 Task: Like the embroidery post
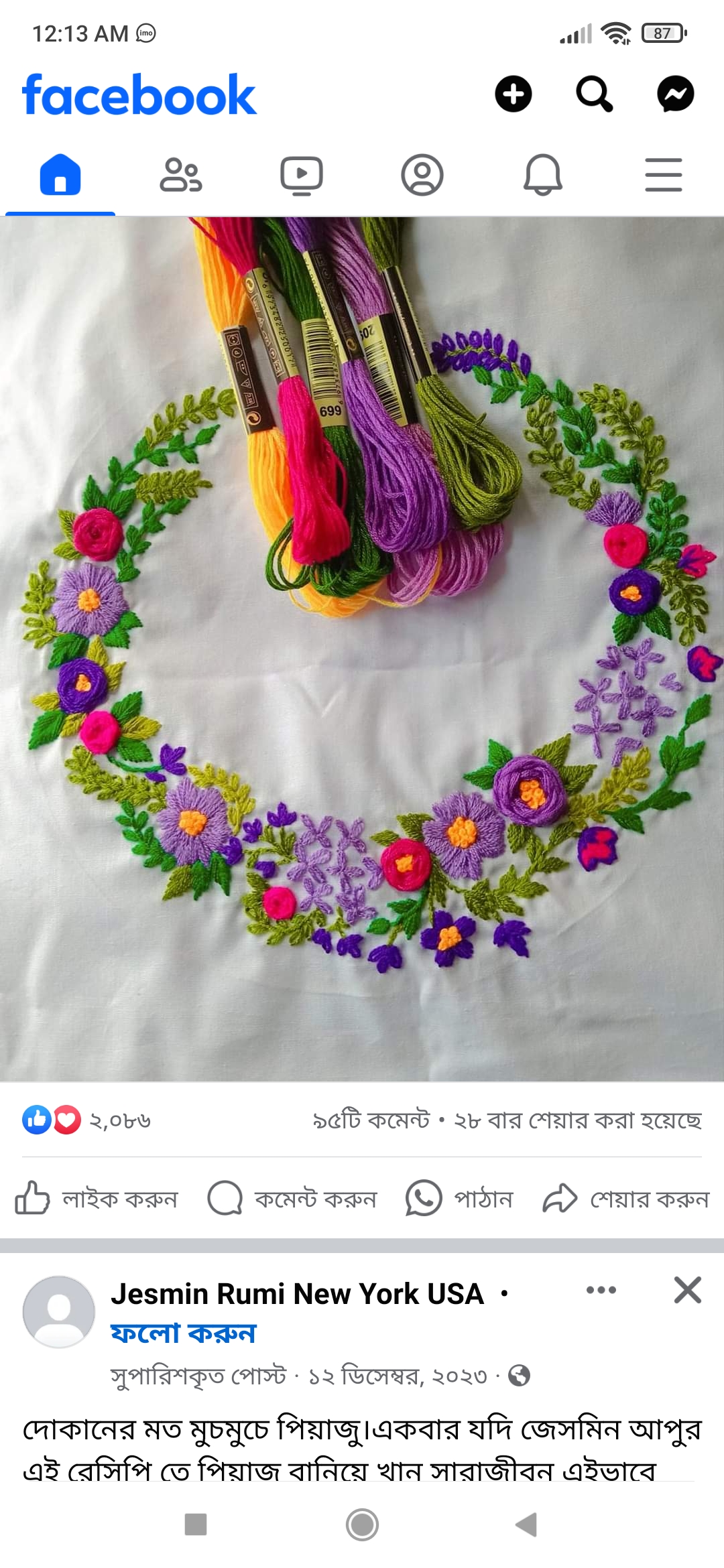(97, 1198)
